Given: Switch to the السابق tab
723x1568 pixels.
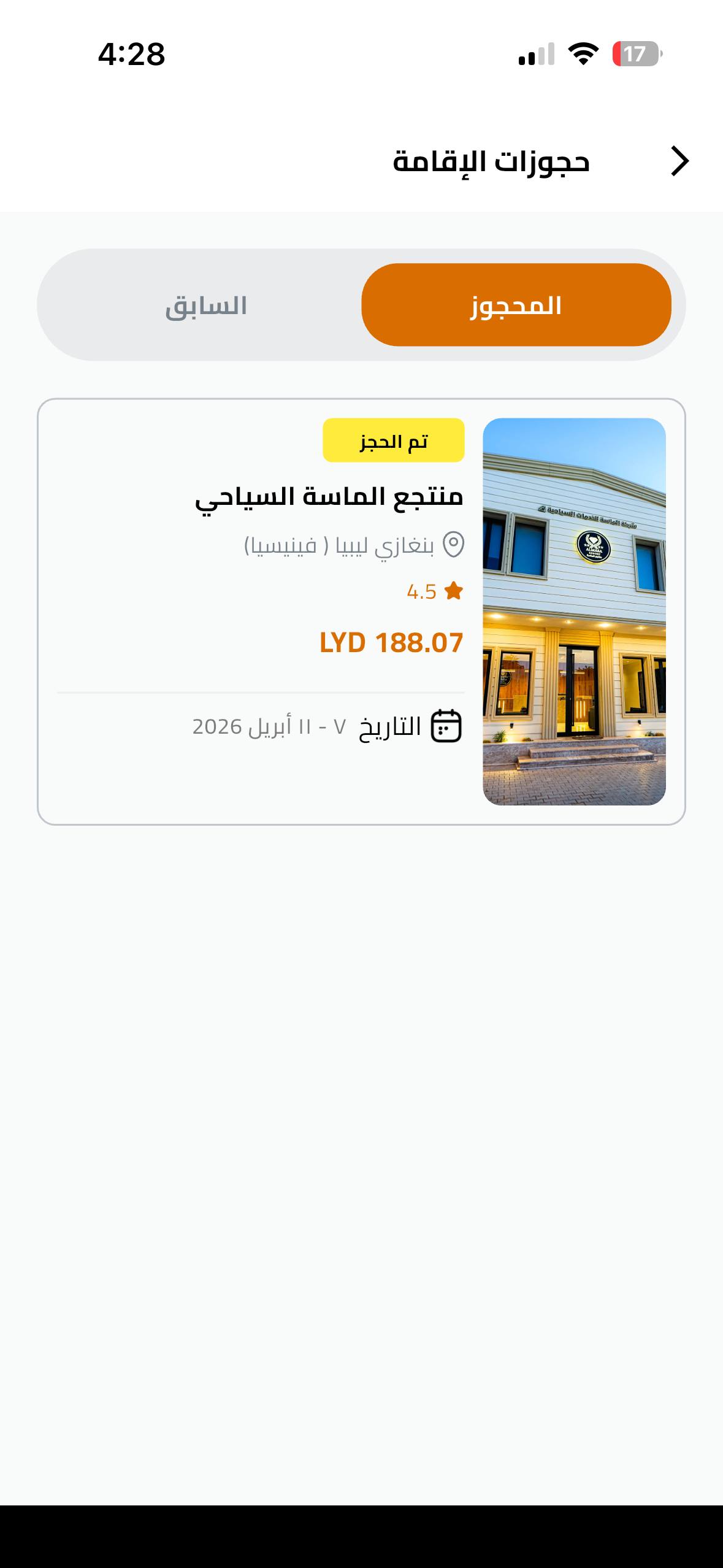Looking at the screenshot, I should (x=206, y=306).
